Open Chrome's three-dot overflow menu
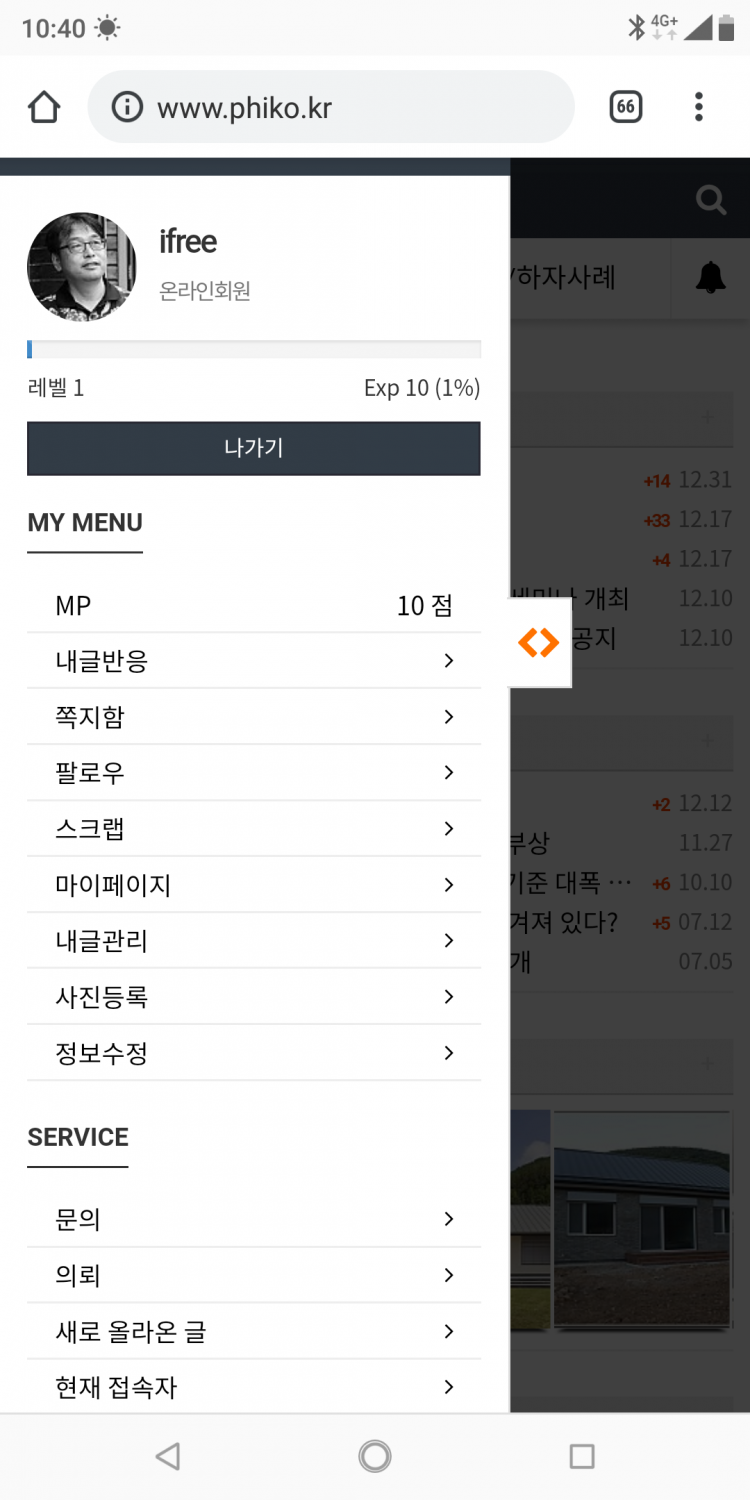The width and height of the screenshot is (750, 1500). click(698, 107)
